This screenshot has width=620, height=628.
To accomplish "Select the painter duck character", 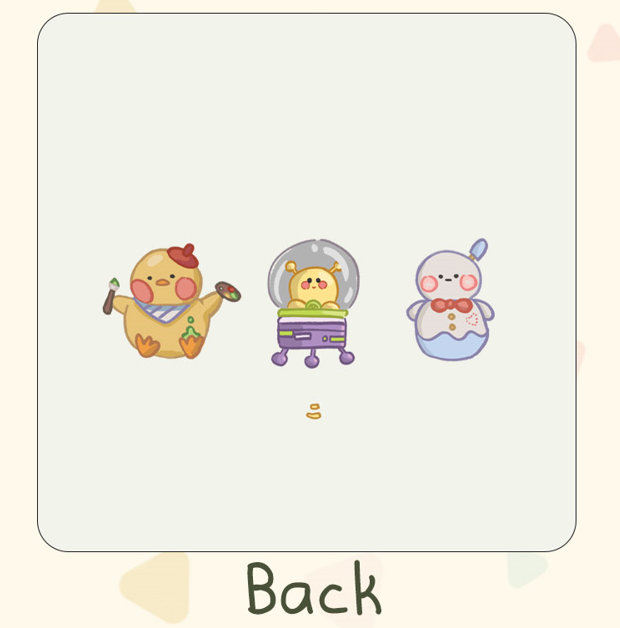I will click(168, 303).
